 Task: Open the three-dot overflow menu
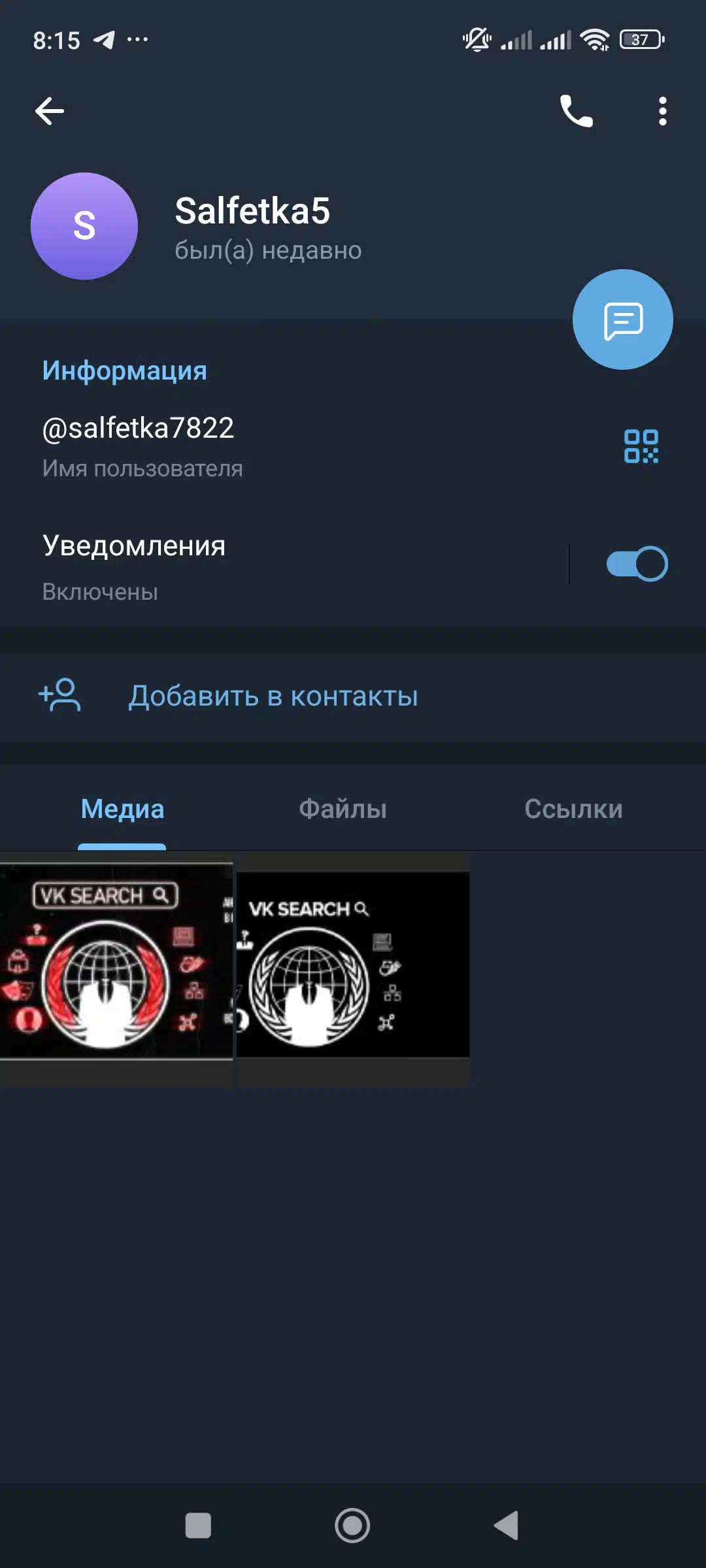pos(663,111)
